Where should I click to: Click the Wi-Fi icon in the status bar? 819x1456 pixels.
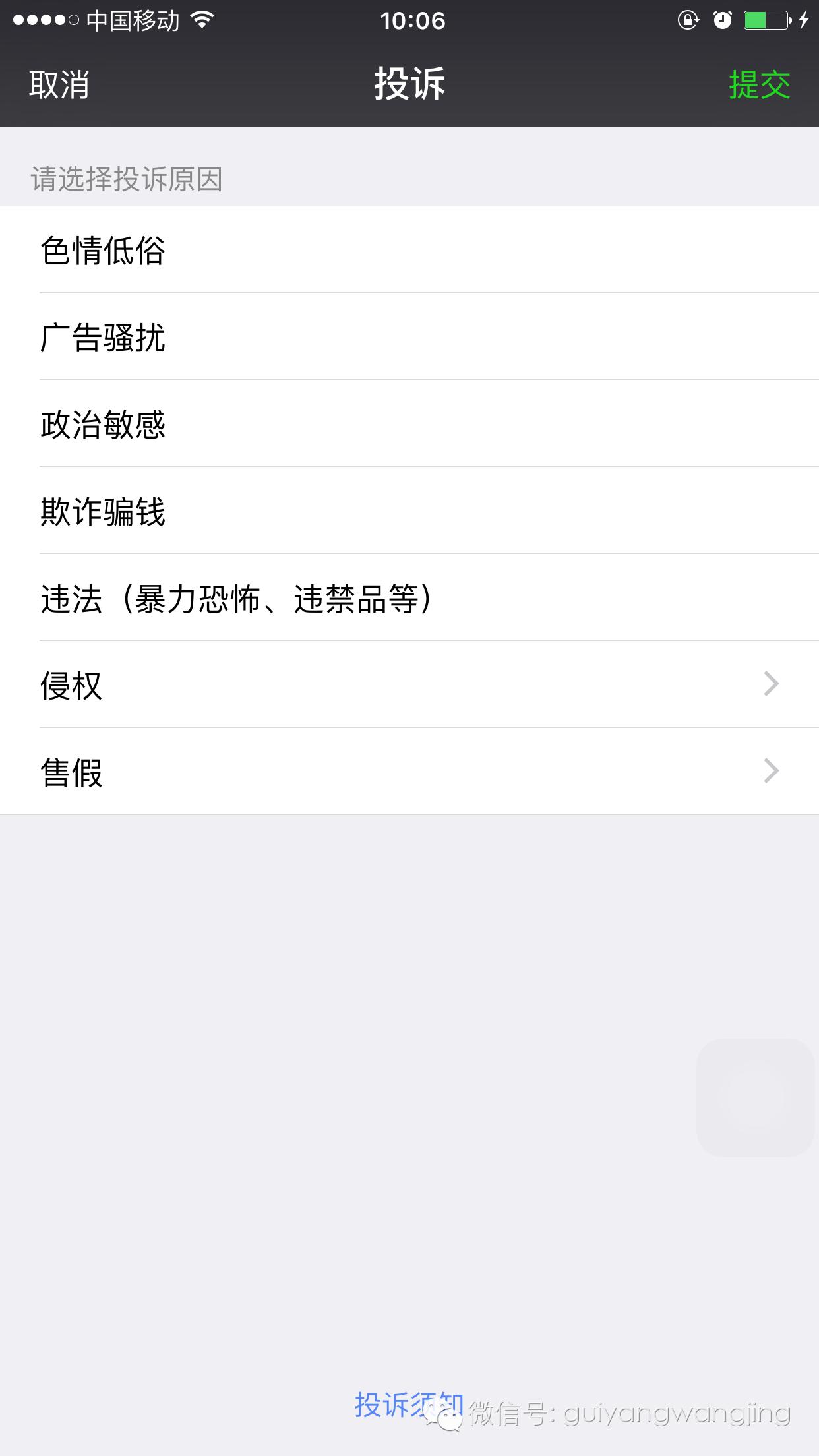(x=202, y=20)
